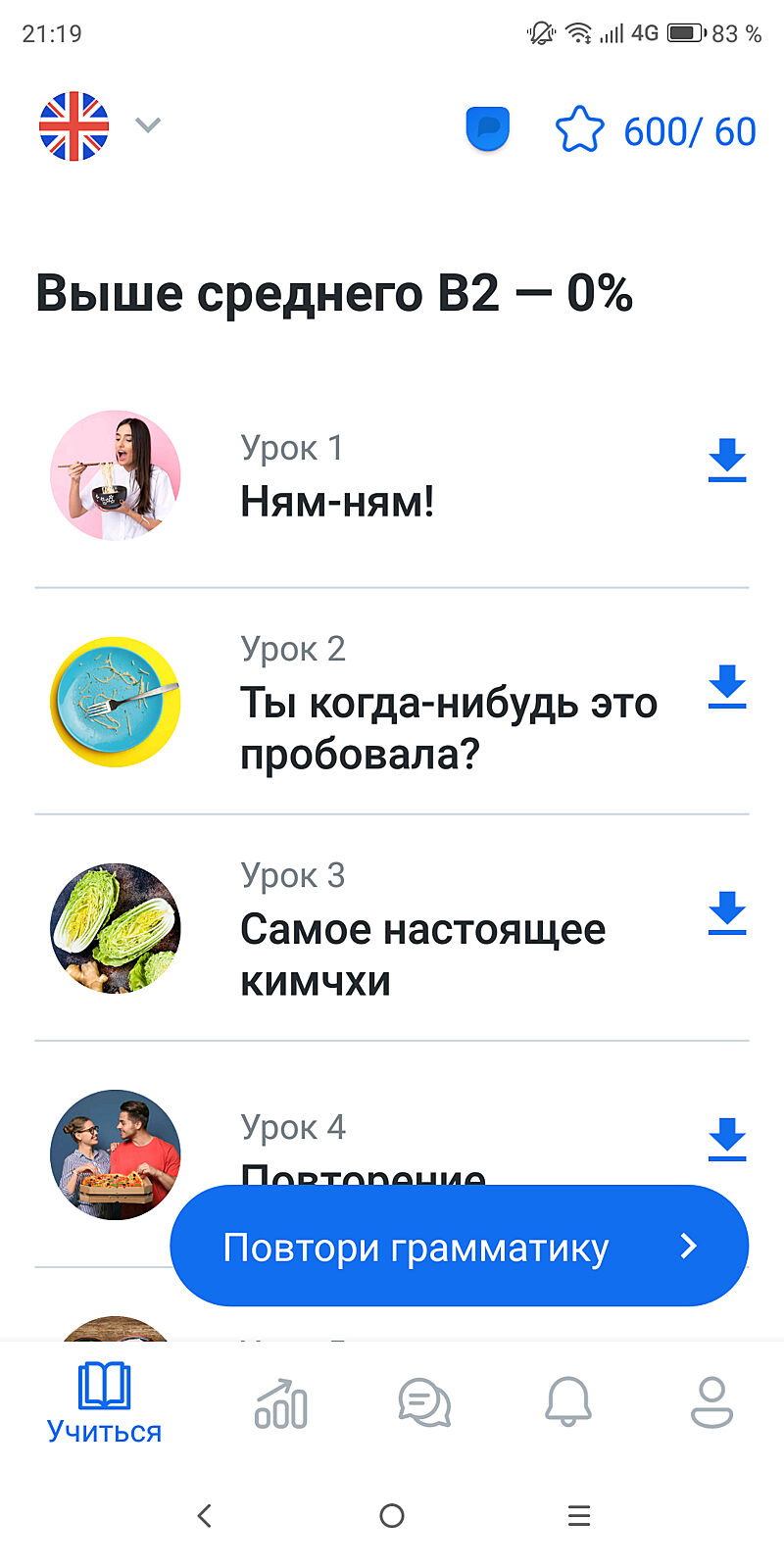The image size is (784, 1568).
Task: Open the notifications bell tab
Action: tap(568, 1402)
